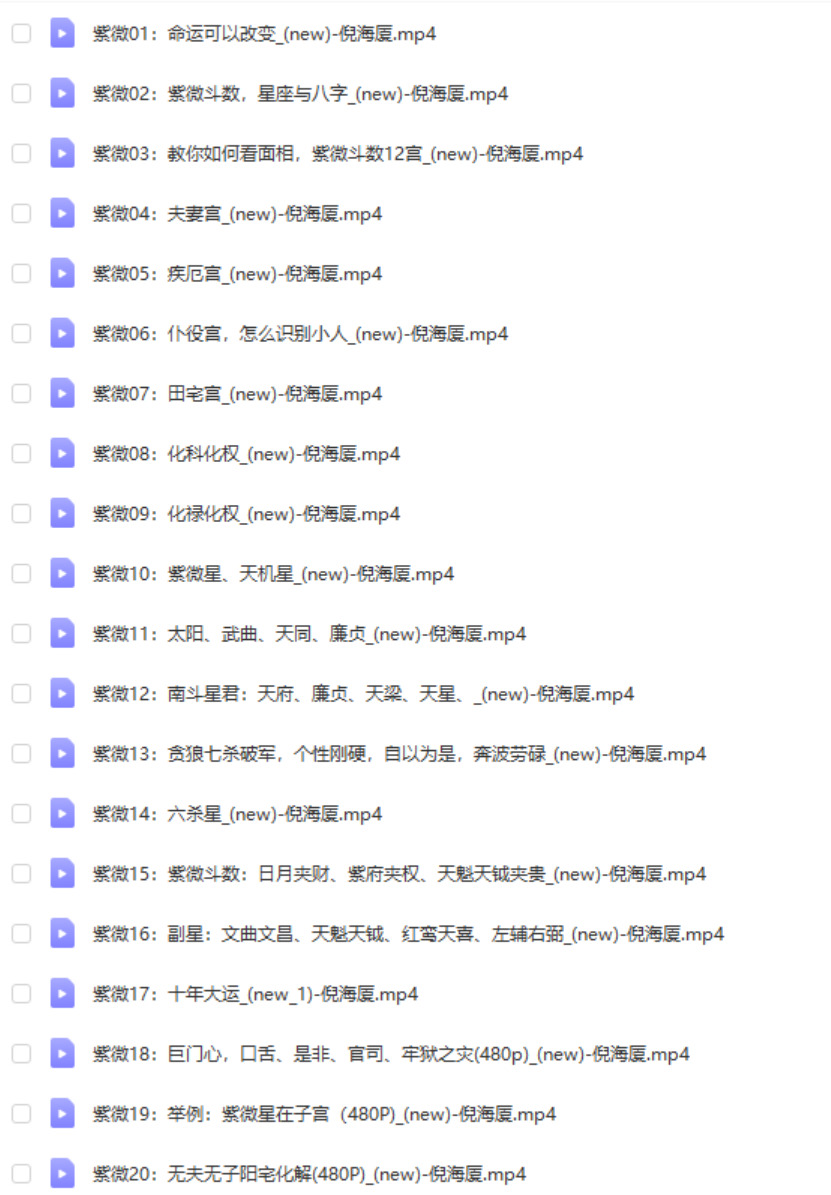Screen dimensions: 831x1195
Task: Open 紫微05 疾厄宫 video
Action: tap(237, 274)
